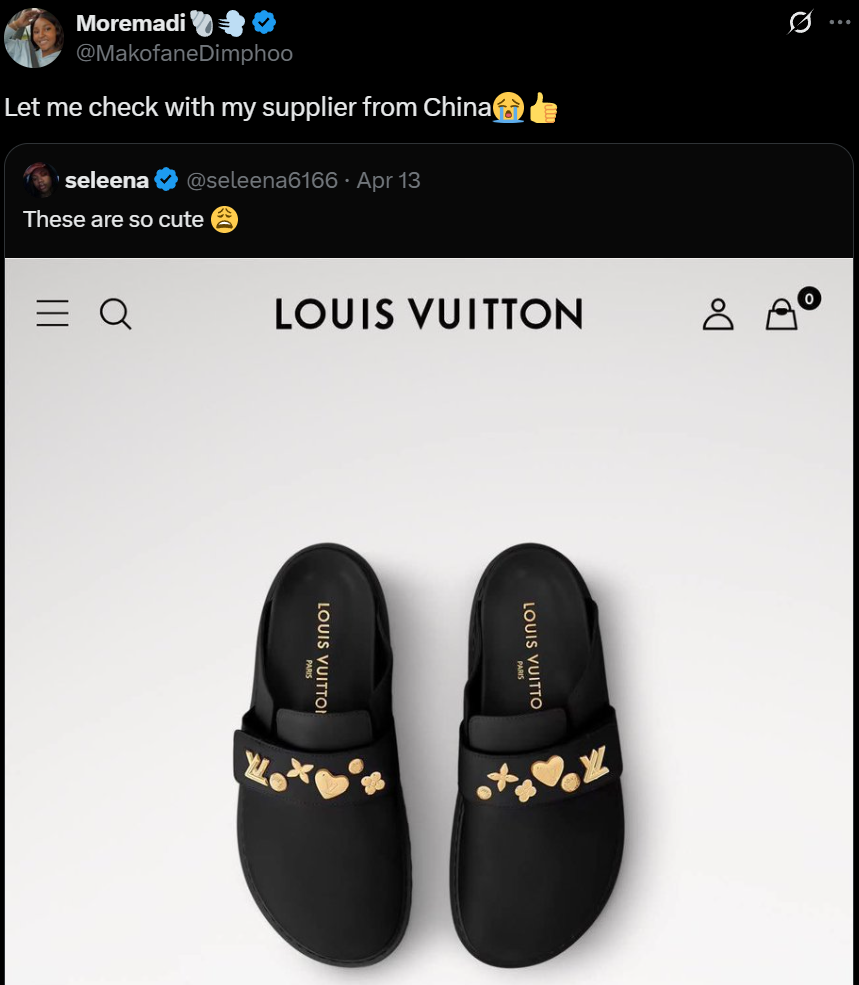
Task: Open seleena's quoted post
Action: (x=430, y=219)
